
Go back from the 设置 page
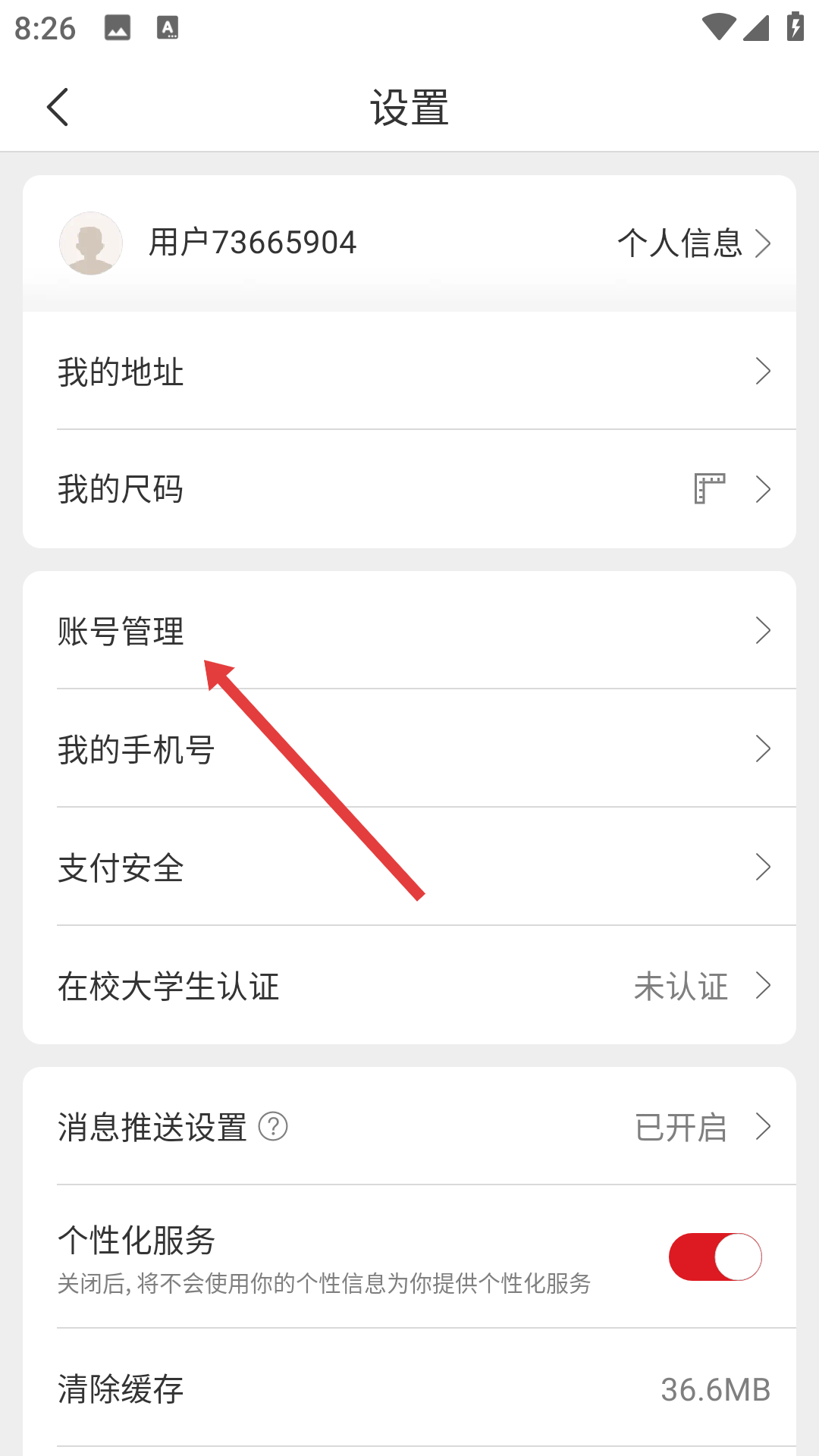click(x=58, y=107)
